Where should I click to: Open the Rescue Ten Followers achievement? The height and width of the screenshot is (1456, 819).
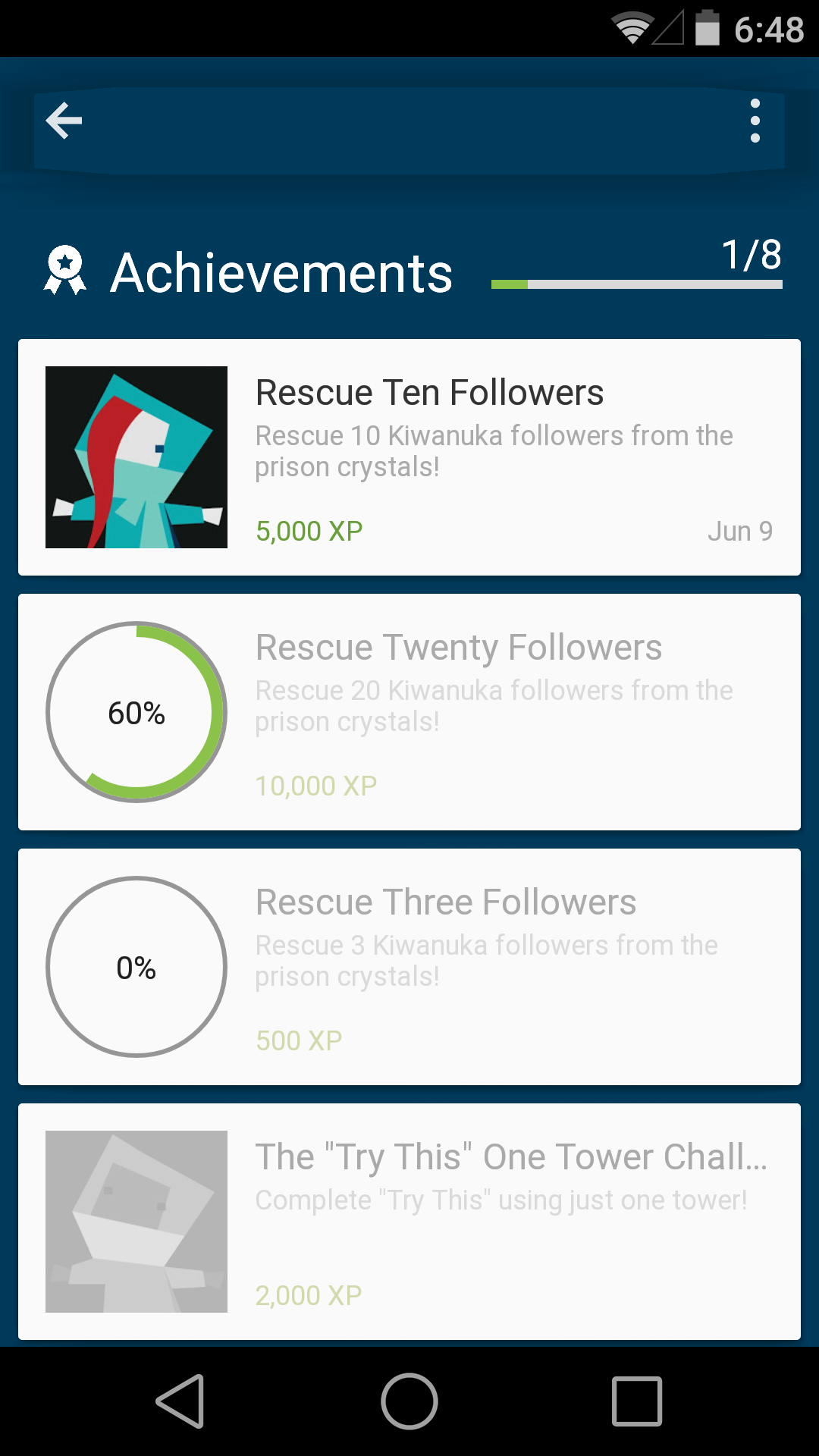click(409, 457)
